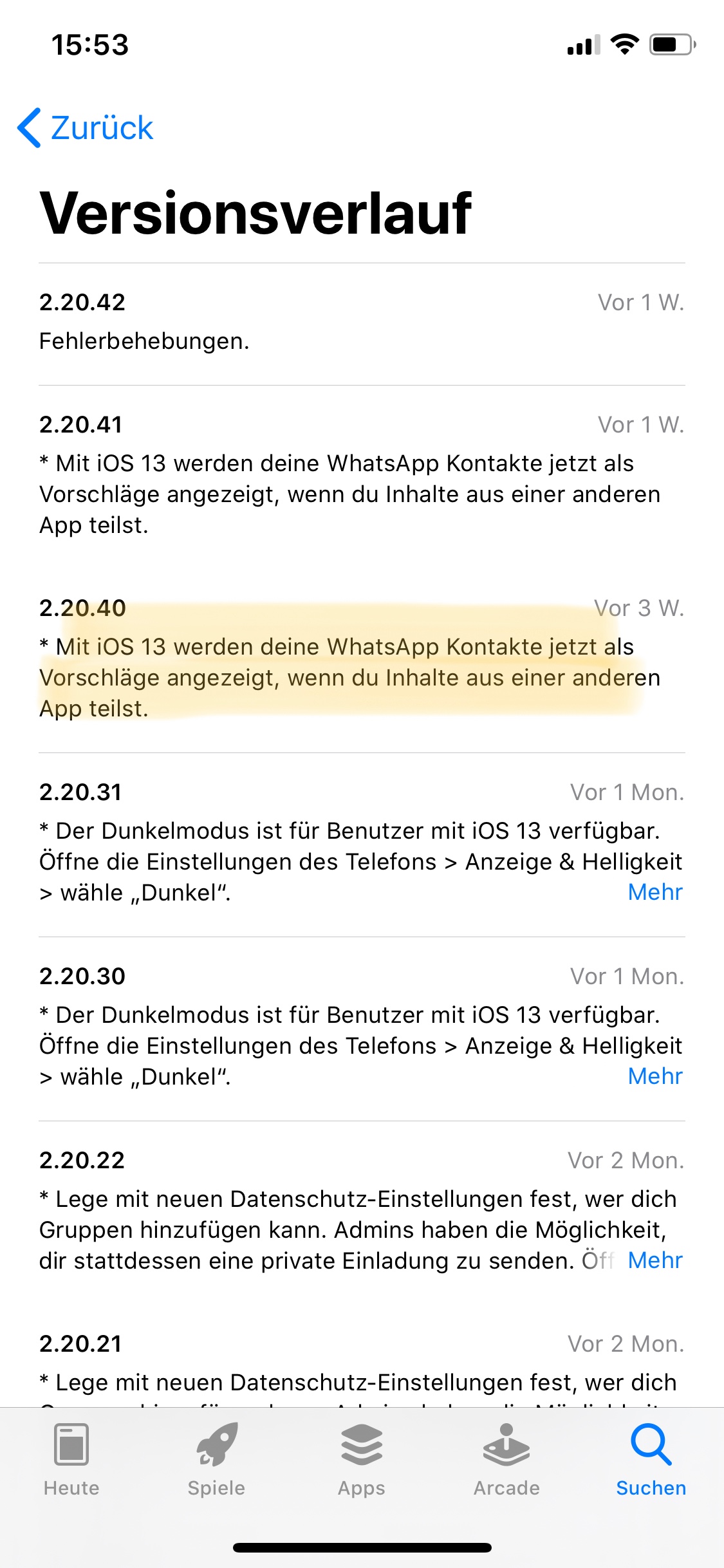Expand Mehr for version 2.20.22
The height and width of the screenshot is (1568, 724).
[654, 1260]
